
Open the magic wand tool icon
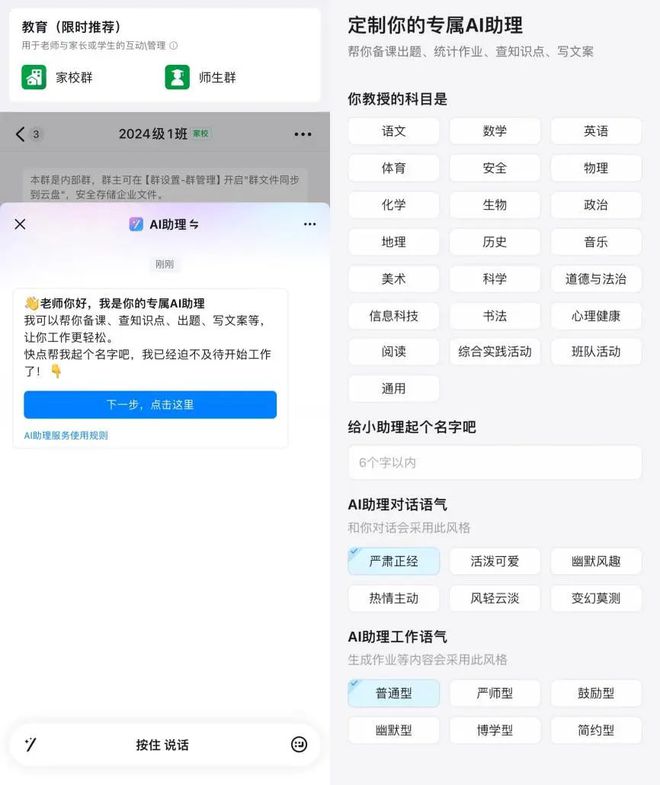(30, 744)
